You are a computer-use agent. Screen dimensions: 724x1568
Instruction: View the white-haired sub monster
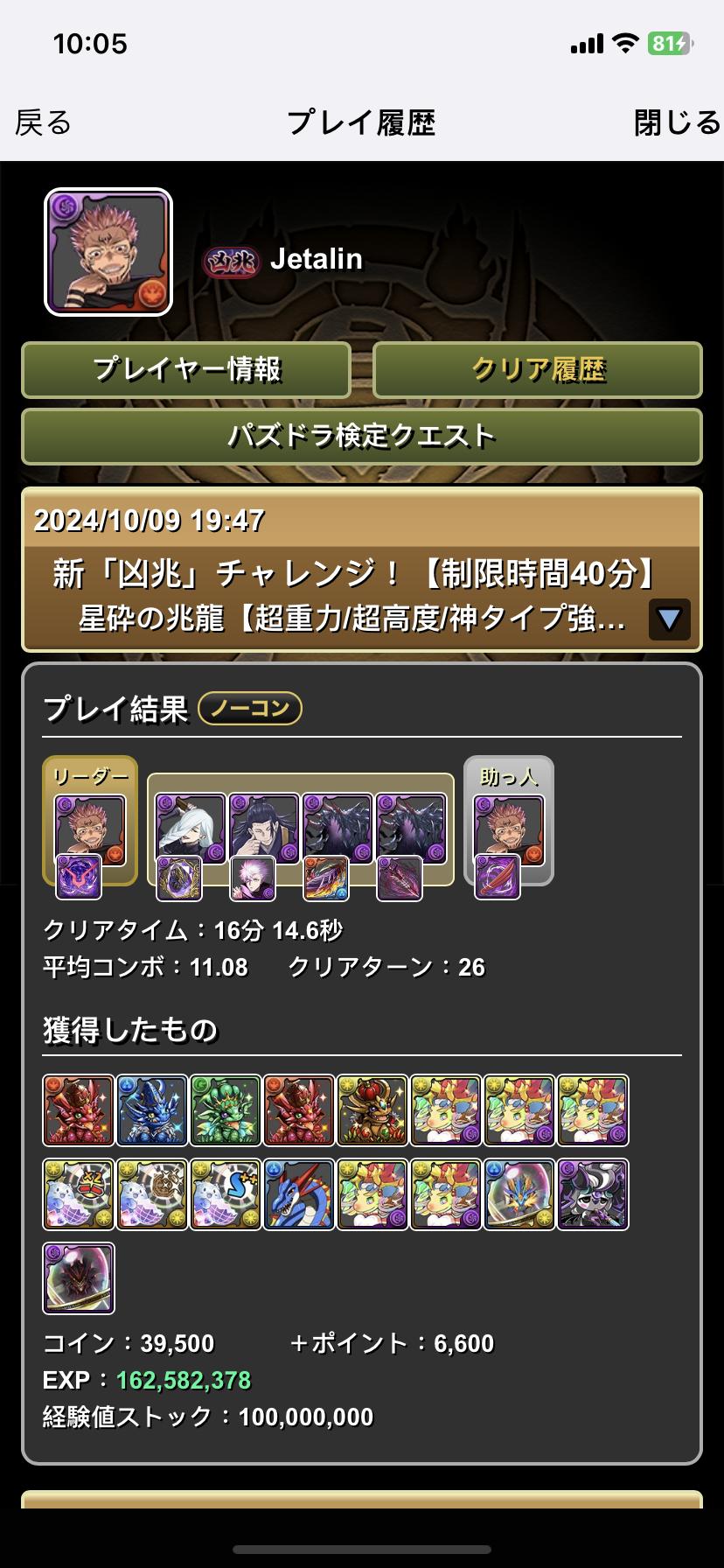point(191,827)
